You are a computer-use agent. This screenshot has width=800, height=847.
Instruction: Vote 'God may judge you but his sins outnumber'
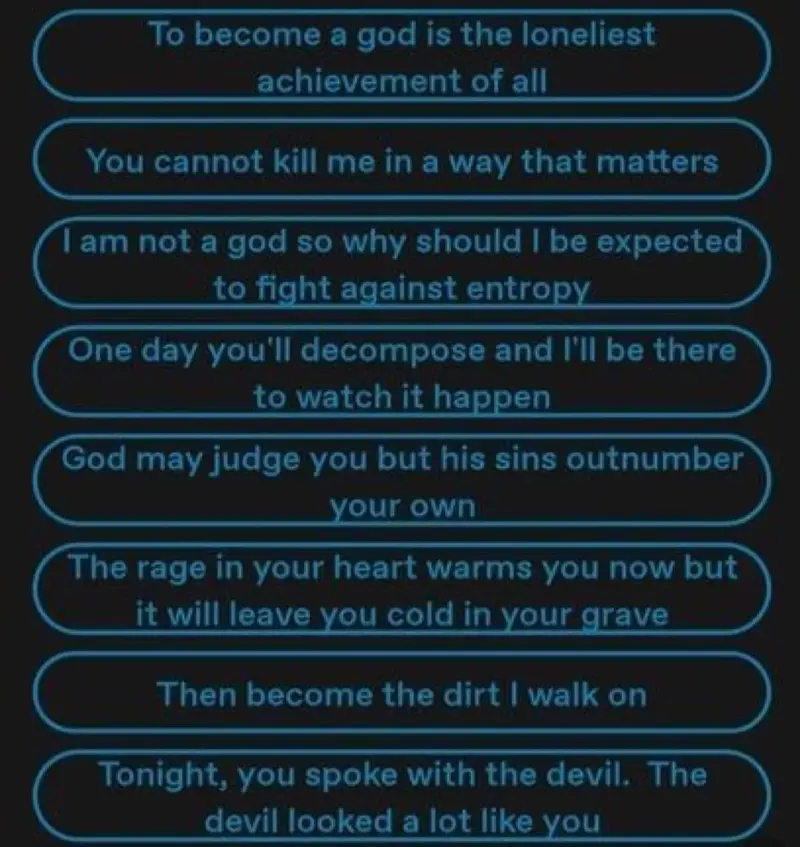(x=401, y=482)
